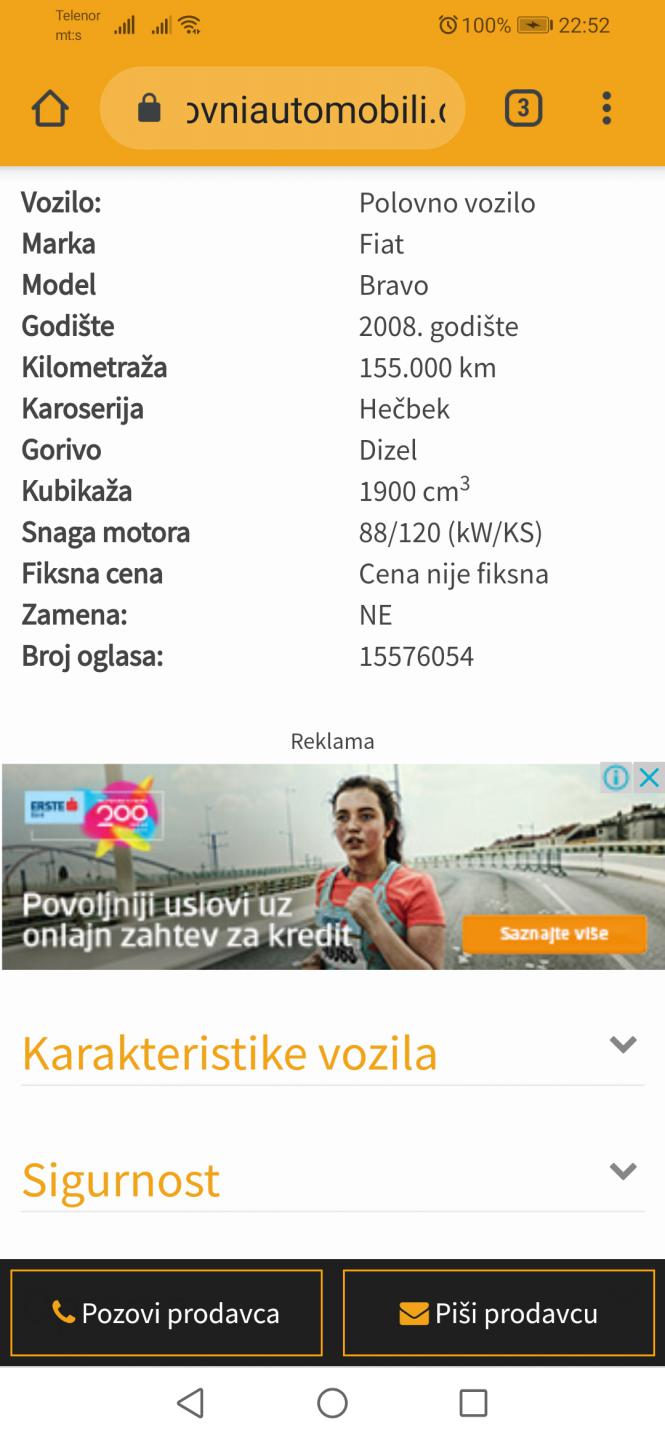
Task: Expand the Sigurnost section
Action: [x=332, y=1179]
